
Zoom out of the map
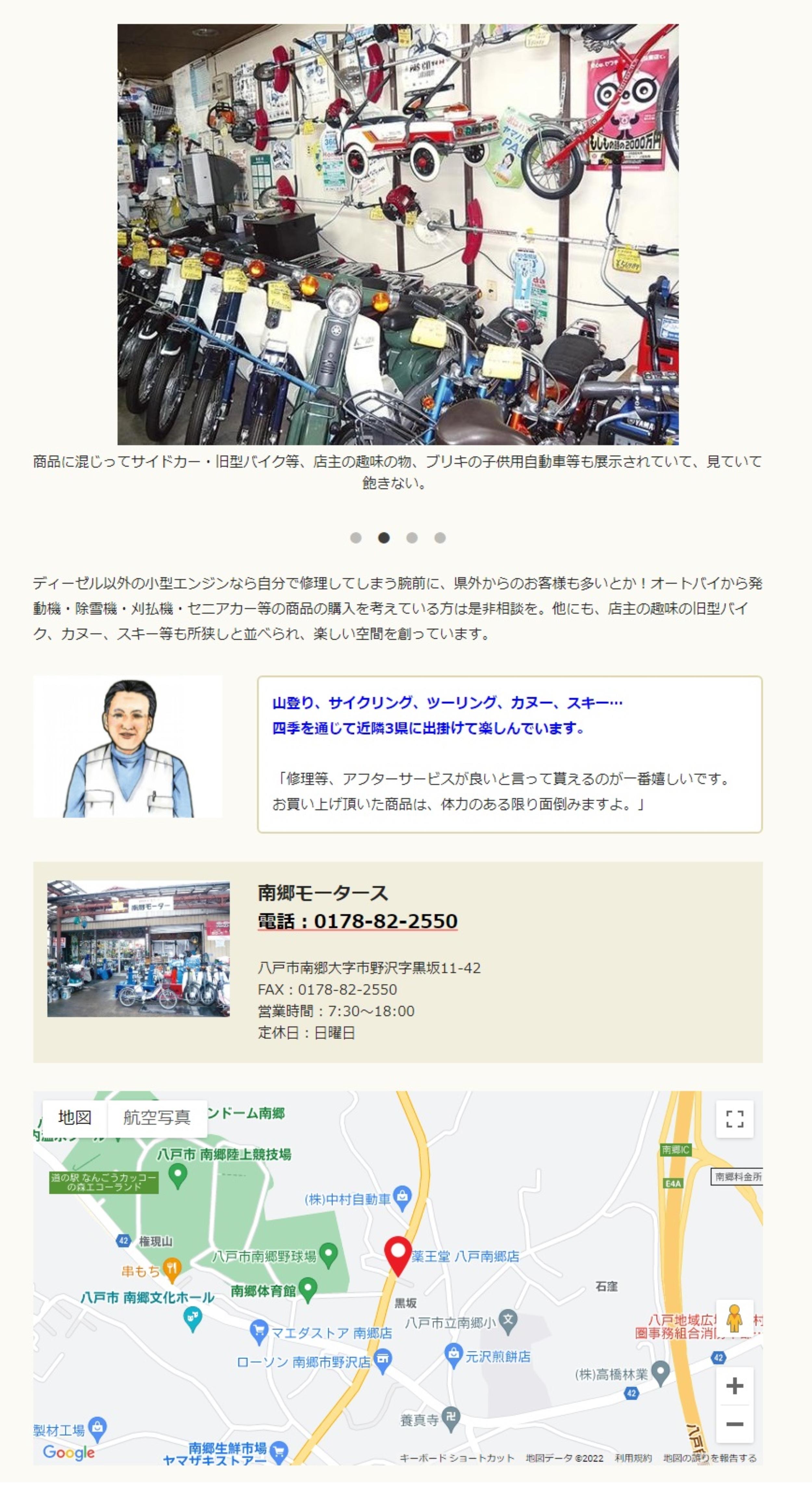[734, 1424]
